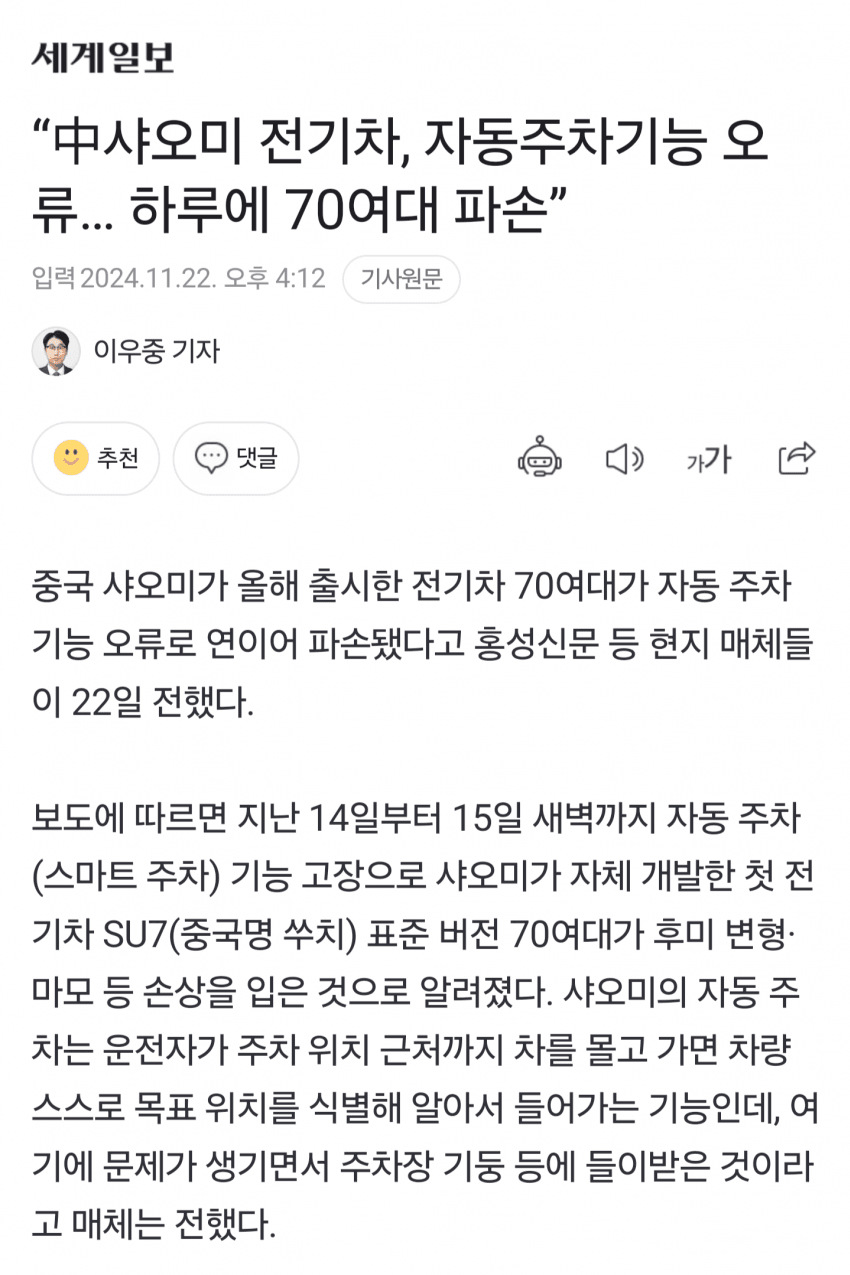
Task: Open the 댓글 comments section
Action: click(x=236, y=458)
